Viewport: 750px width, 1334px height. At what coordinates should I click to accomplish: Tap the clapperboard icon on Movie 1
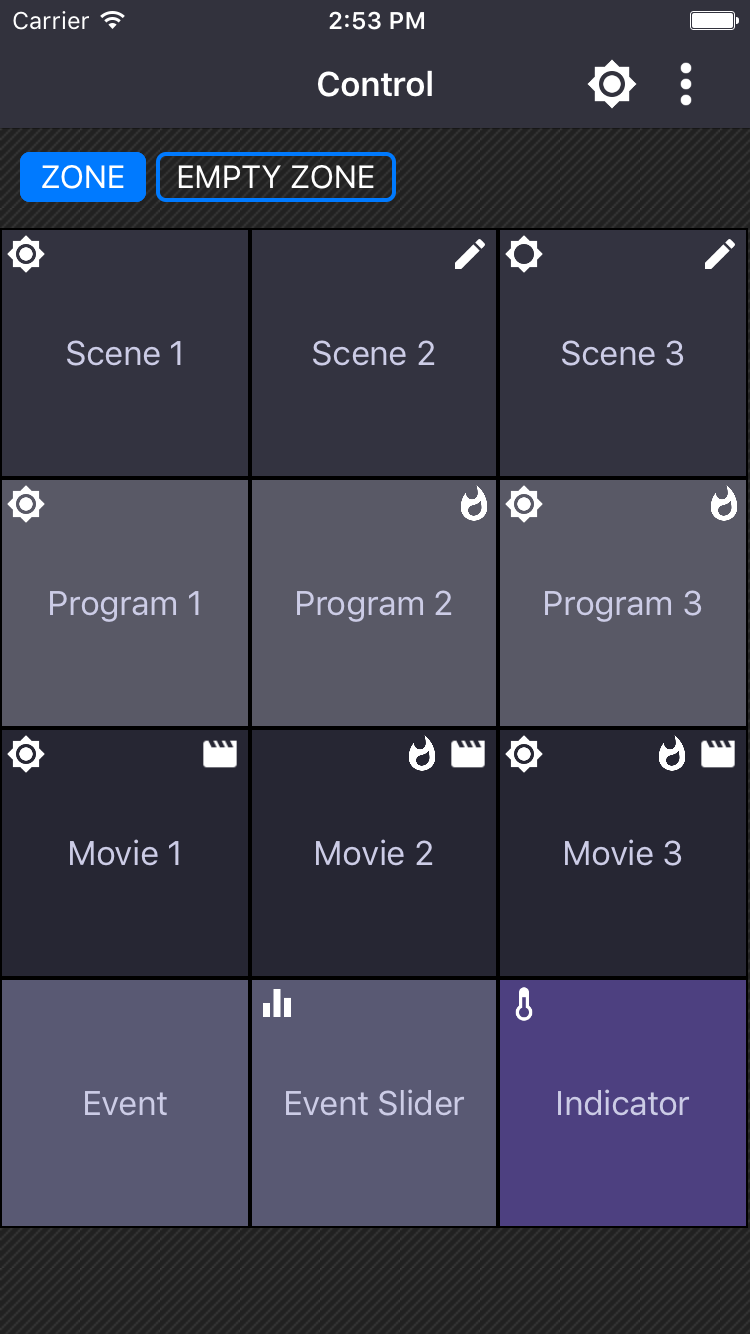(x=219, y=754)
